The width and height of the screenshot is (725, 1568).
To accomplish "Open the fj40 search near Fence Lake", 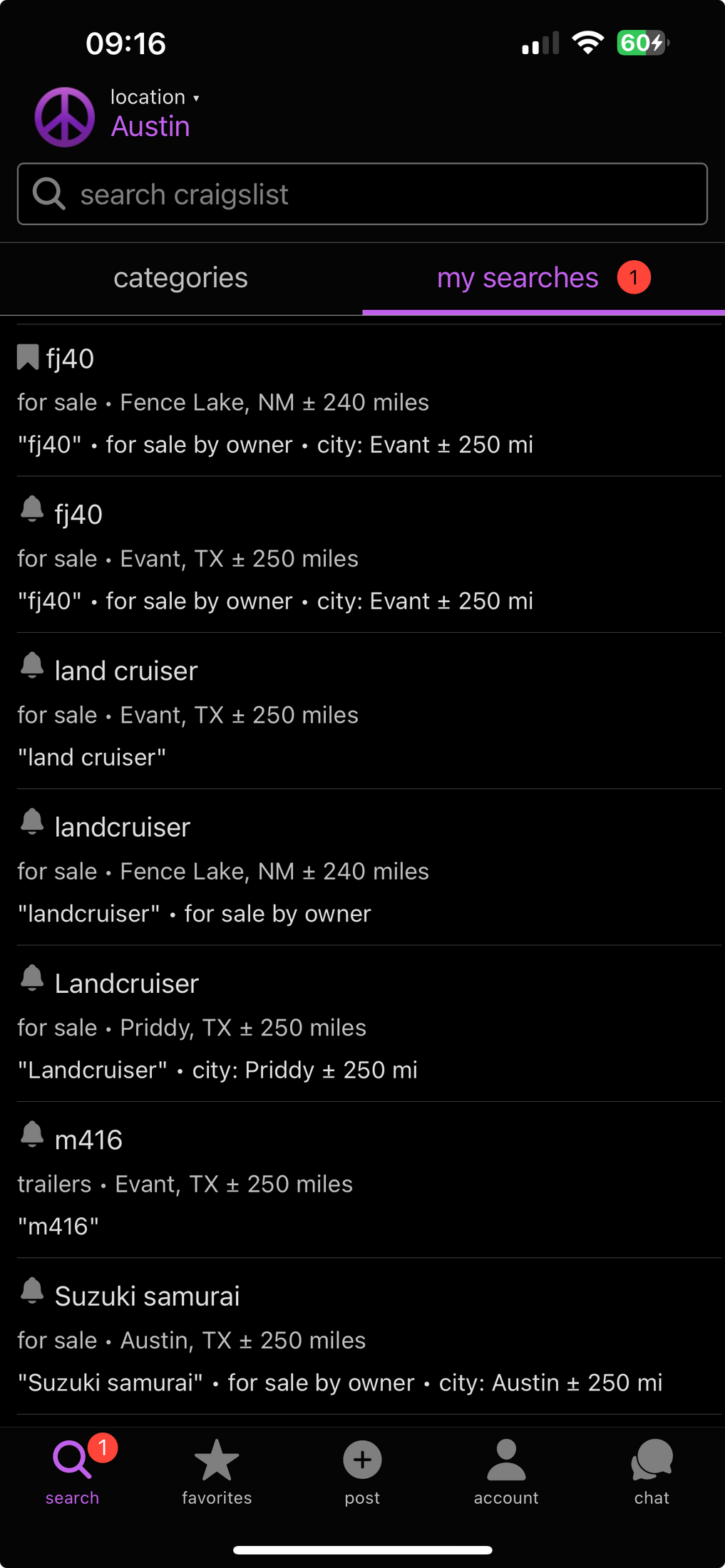I will point(362,401).
